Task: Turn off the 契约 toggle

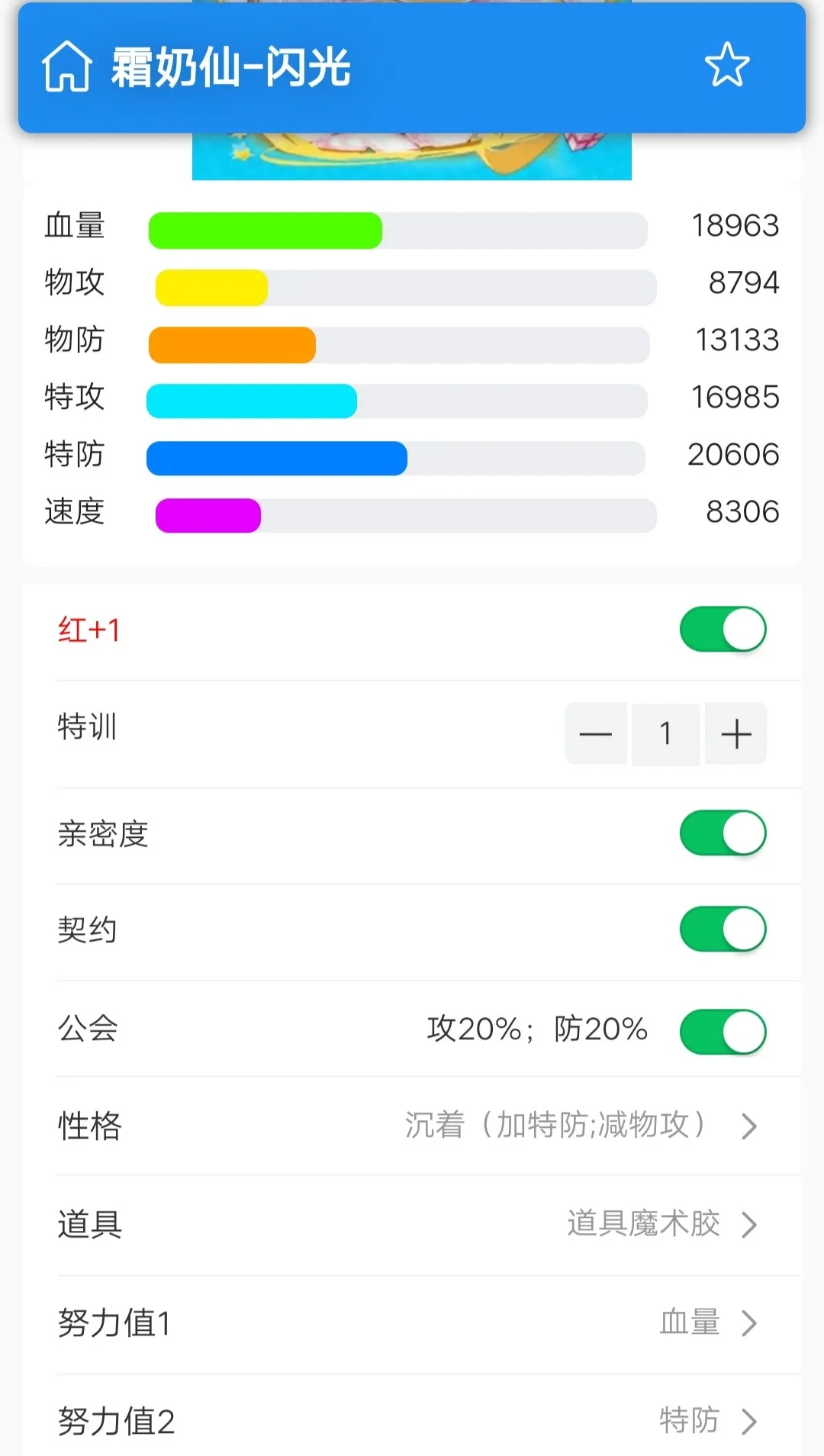Action: coord(723,929)
